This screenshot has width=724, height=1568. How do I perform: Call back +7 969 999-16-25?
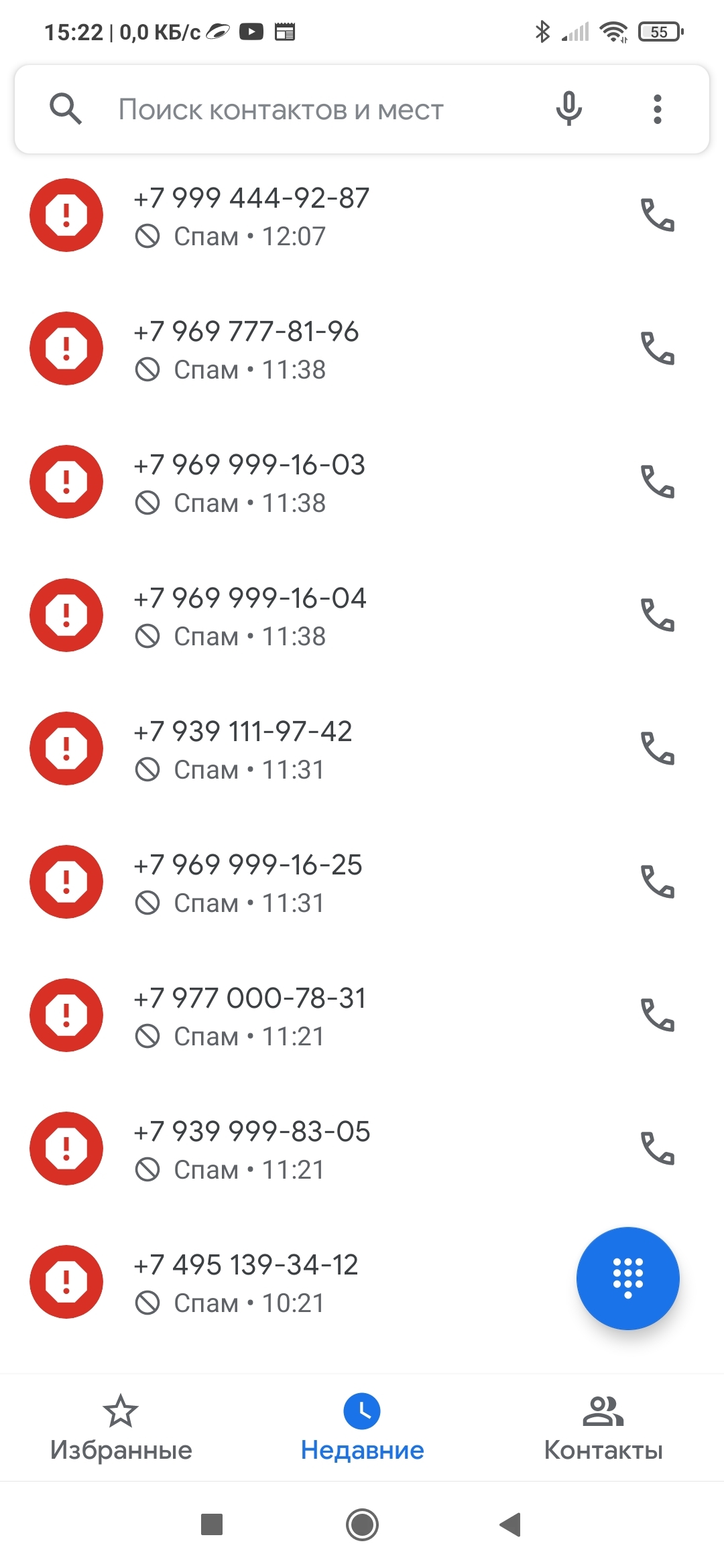point(657,882)
